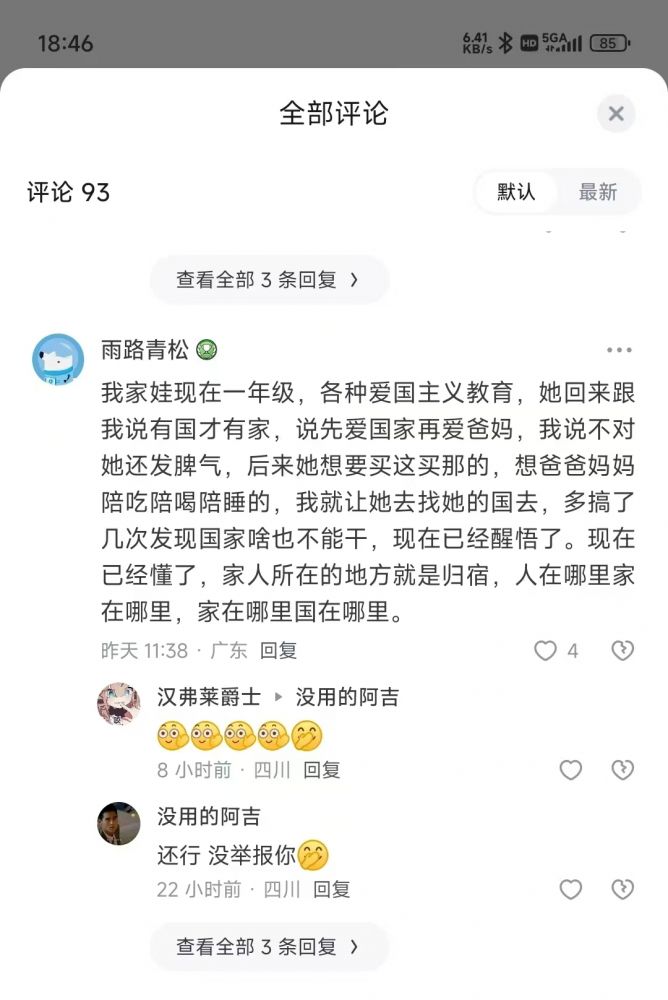
Task: Like 没用的阿吉's reply
Action: coord(570,889)
